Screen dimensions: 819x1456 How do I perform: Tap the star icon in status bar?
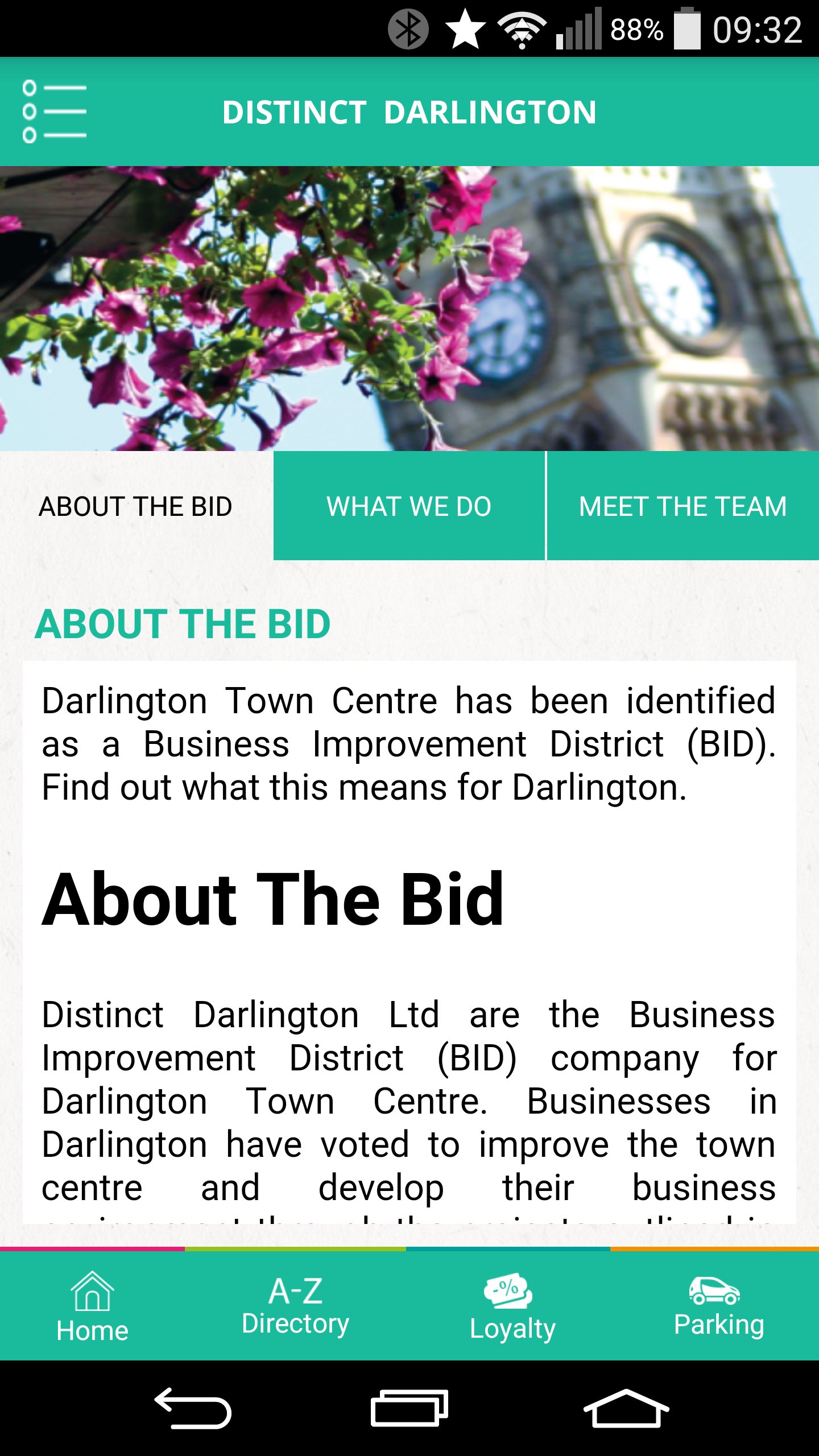464,30
